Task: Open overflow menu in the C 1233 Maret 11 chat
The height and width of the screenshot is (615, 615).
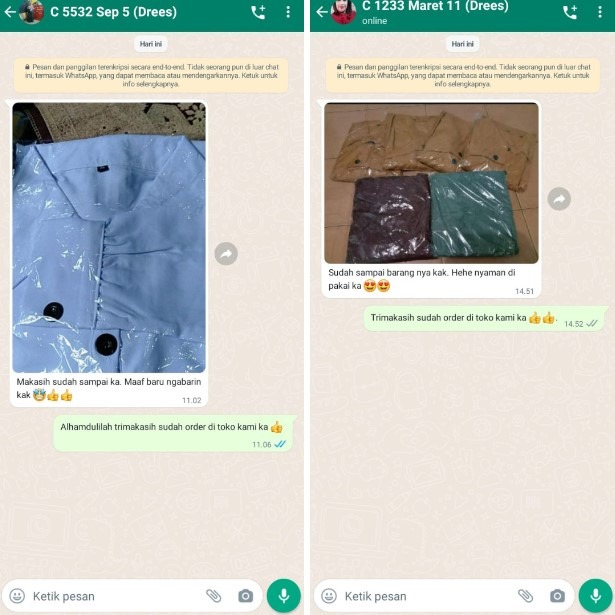Action: pos(600,13)
